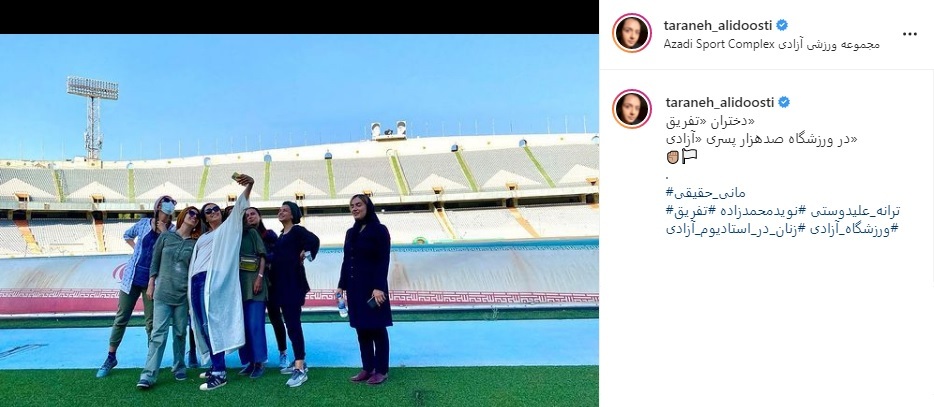Open hashtag #مانی_حقیقی
The height and width of the screenshot is (407, 934).
pyautogui.click(x=705, y=191)
